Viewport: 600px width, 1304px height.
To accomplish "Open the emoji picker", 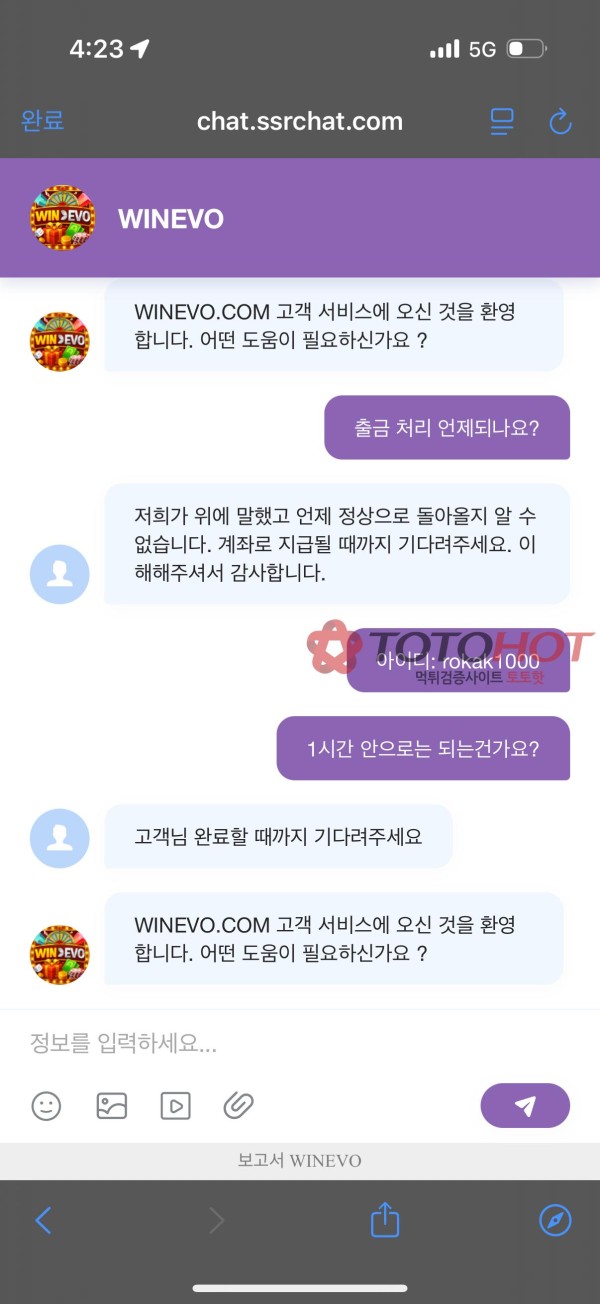I will pos(46,1105).
